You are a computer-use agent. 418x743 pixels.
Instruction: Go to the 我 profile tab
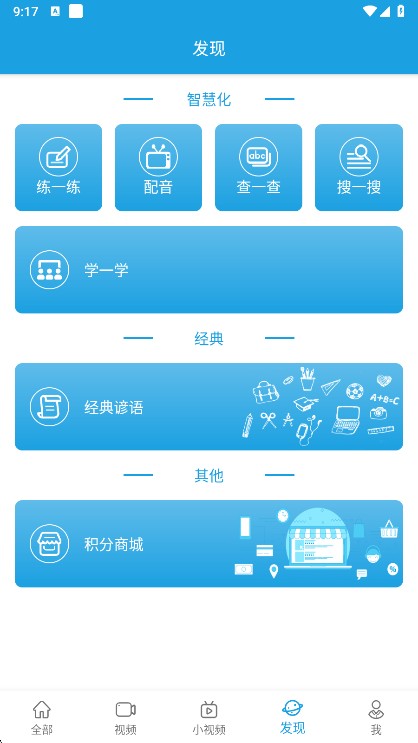click(376, 717)
